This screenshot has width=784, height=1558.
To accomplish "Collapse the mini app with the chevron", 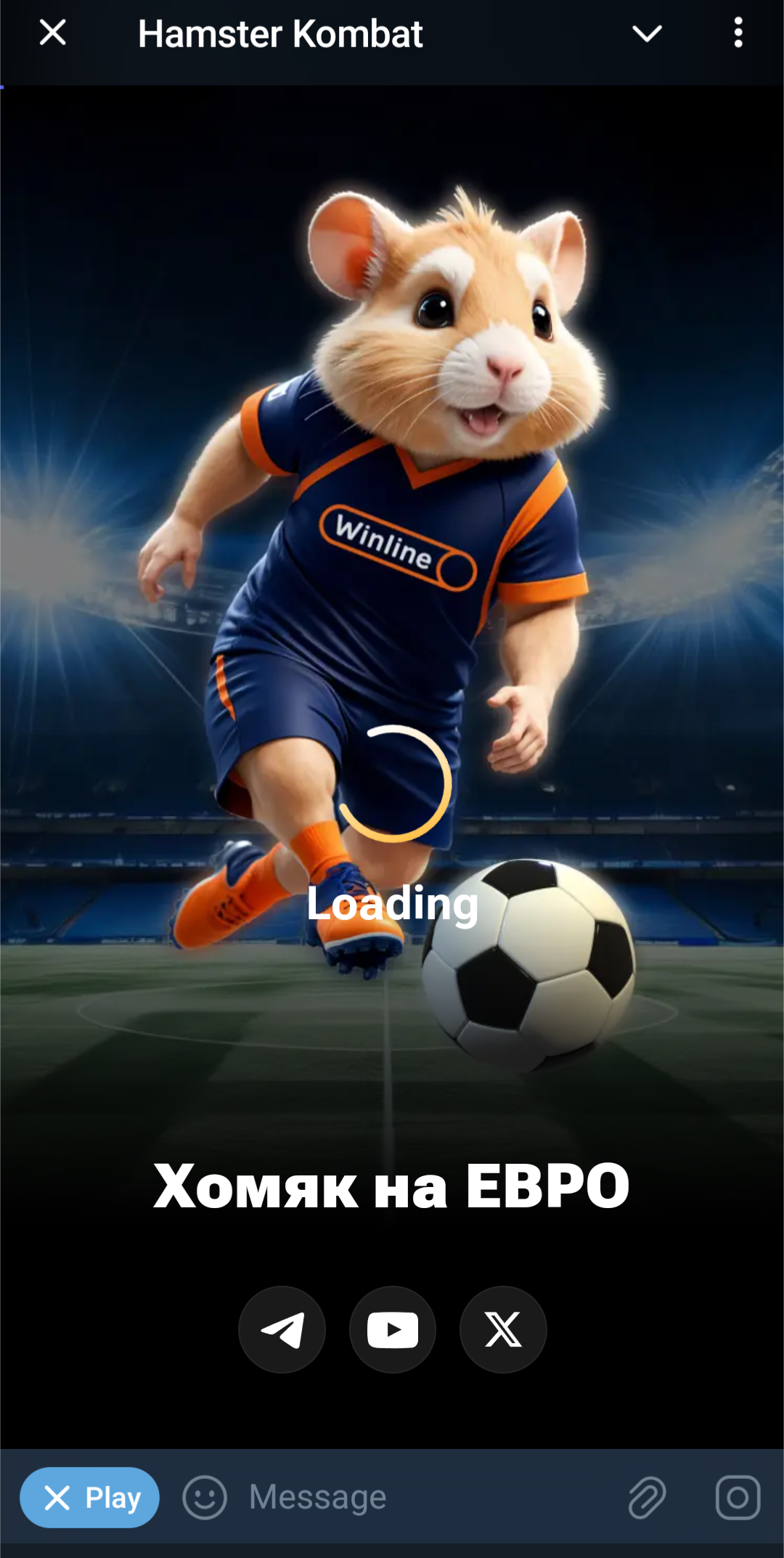I will [x=647, y=33].
